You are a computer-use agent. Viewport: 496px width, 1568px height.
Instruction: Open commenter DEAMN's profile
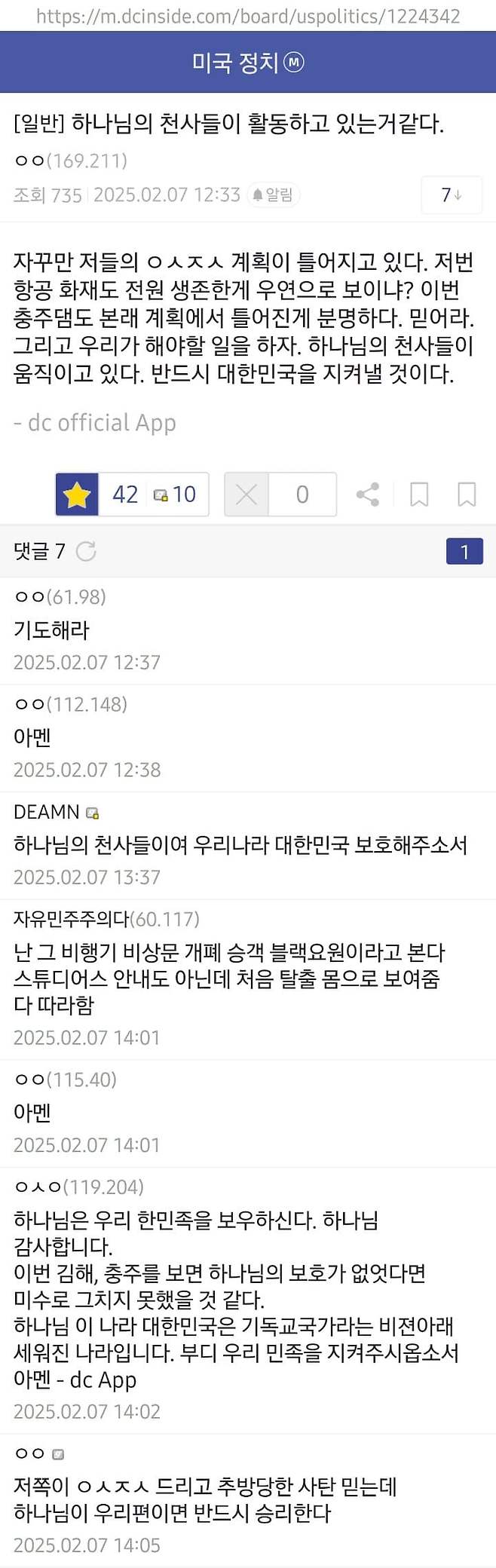(47, 812)
